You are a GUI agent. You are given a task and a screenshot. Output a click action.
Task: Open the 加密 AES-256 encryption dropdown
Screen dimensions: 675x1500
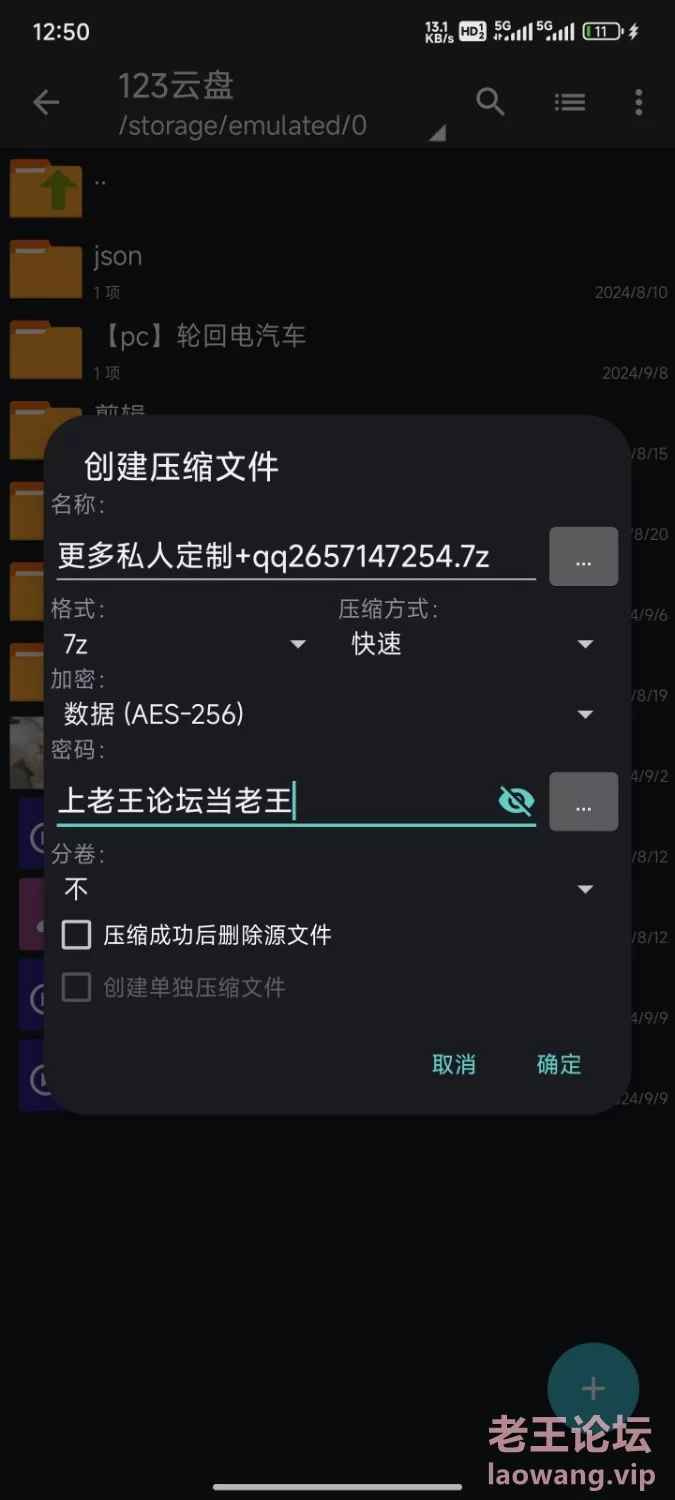pyautogui.click(x=328, y=714)
